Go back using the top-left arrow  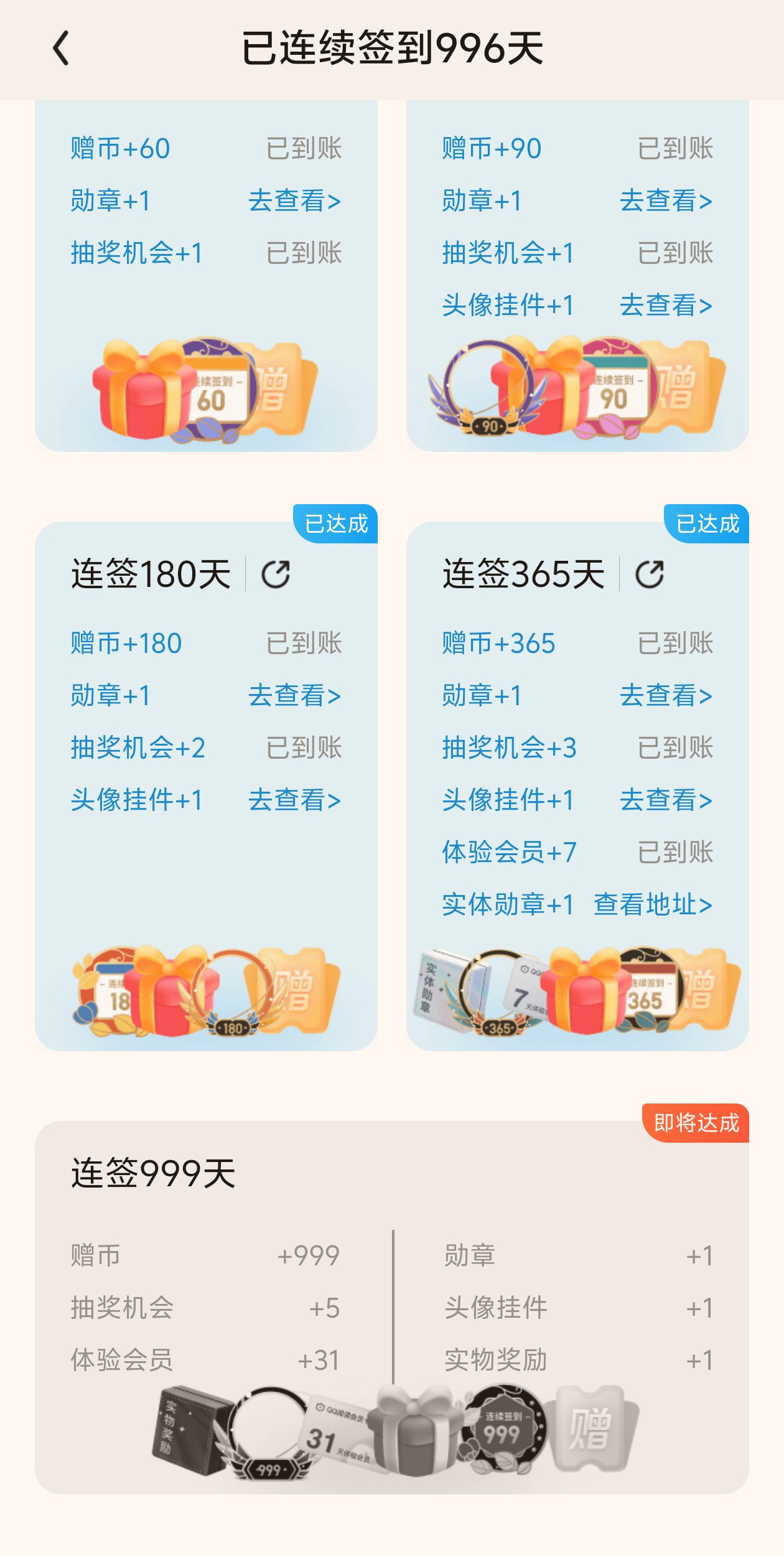[61, 49]
